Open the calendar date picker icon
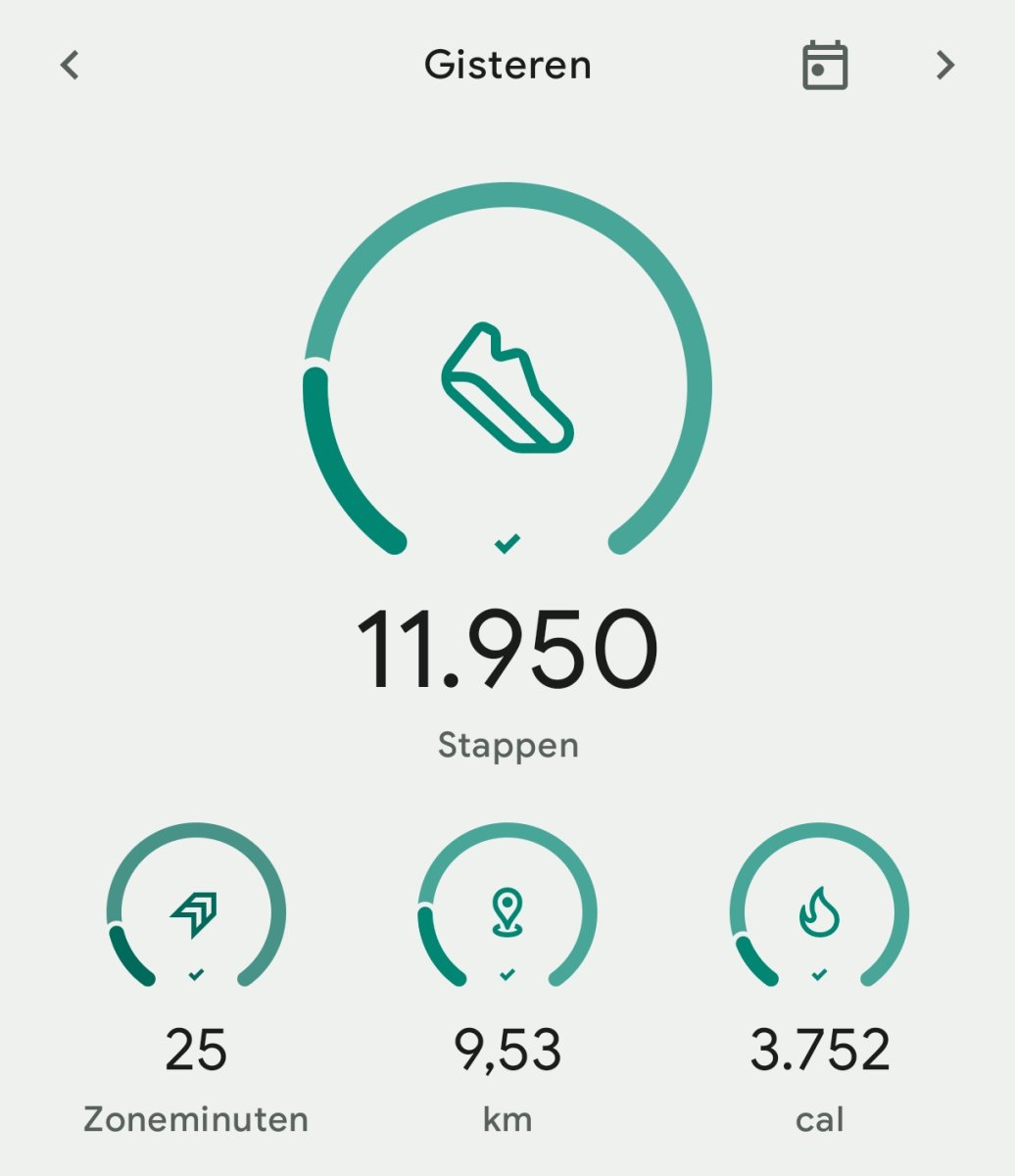1015x1176 pixels. coord(826,65)
